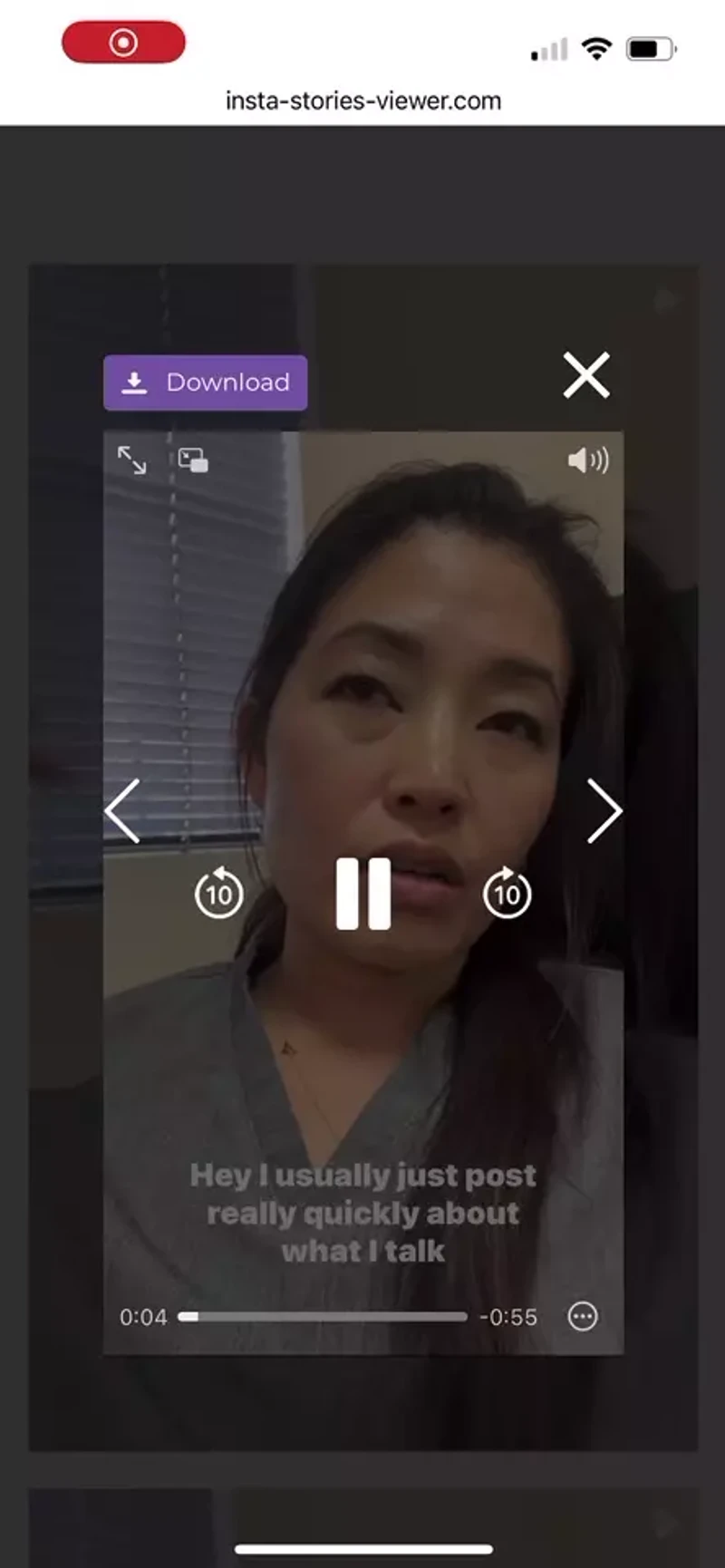Viewport: 725px width, 1568px height.
Task: Tap the insta-stories-viewer.com address bar
Action: pos(362,101)
